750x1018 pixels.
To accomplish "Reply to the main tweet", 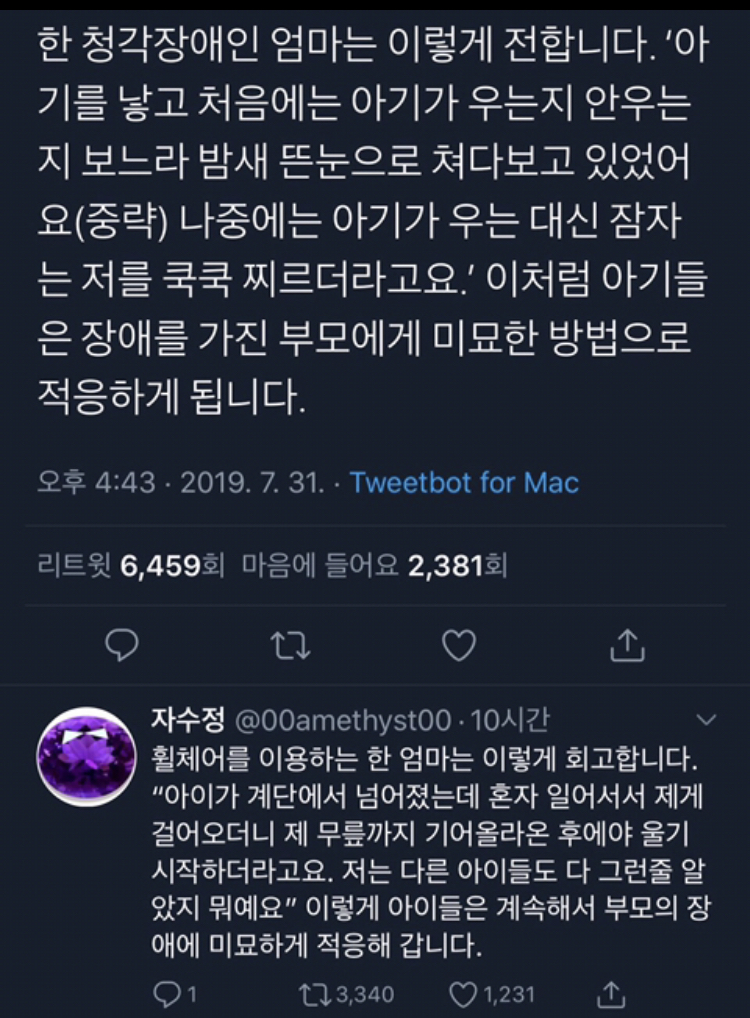I will click(121, 646).
